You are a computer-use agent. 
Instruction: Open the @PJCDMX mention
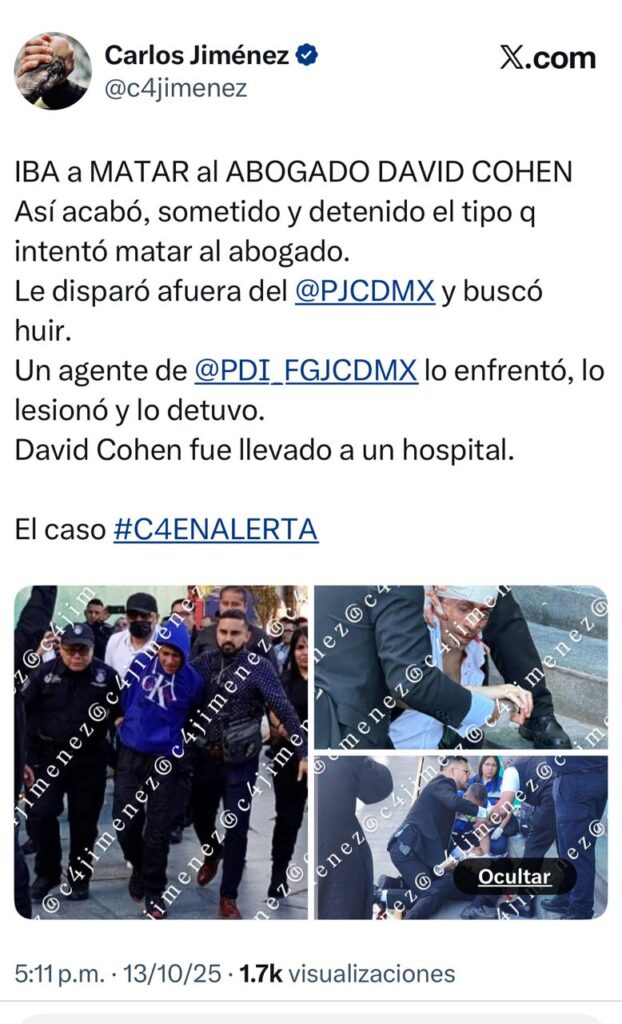[365, 292]
